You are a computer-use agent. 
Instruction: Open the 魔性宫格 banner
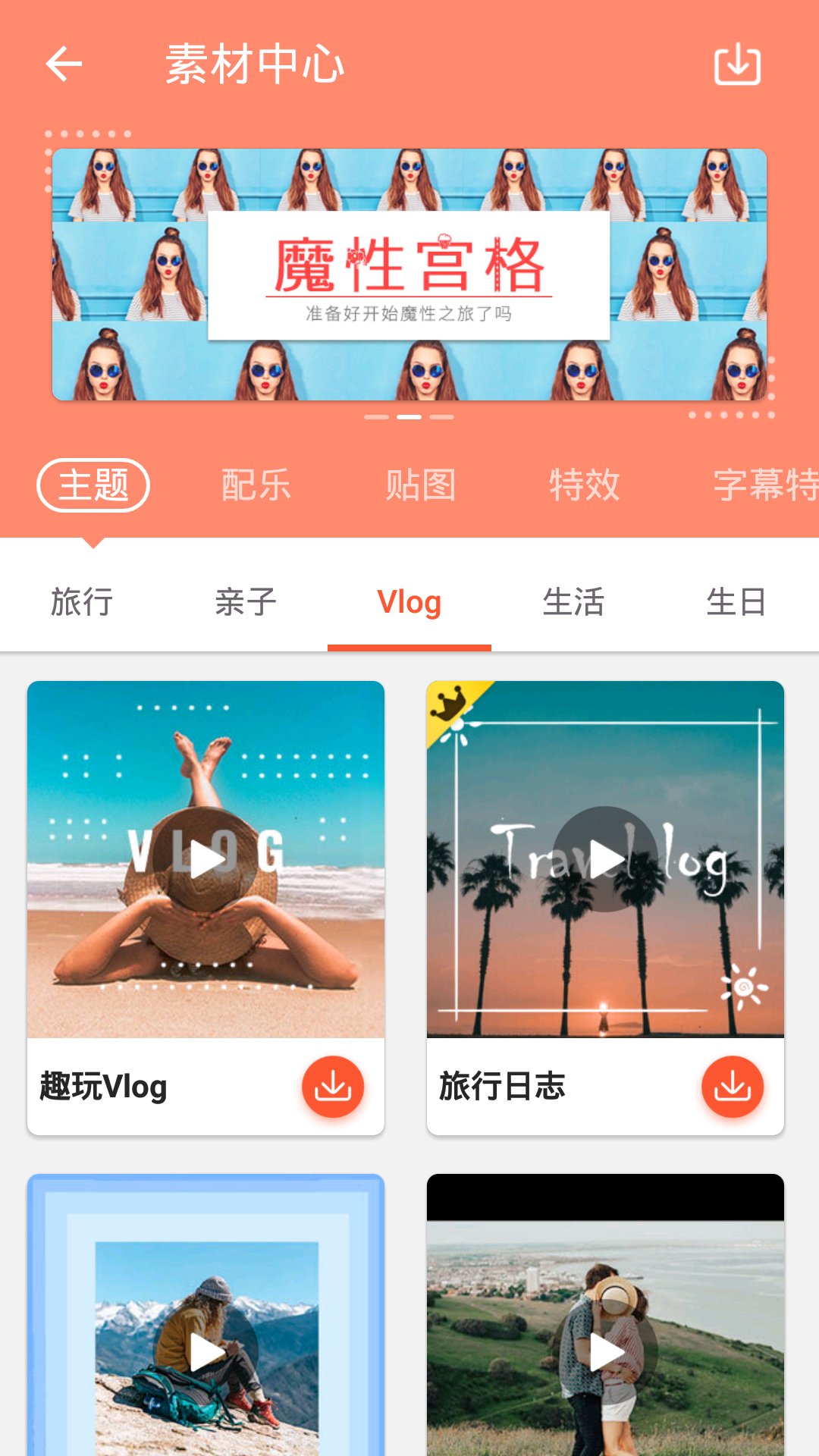tap(409, 275)
